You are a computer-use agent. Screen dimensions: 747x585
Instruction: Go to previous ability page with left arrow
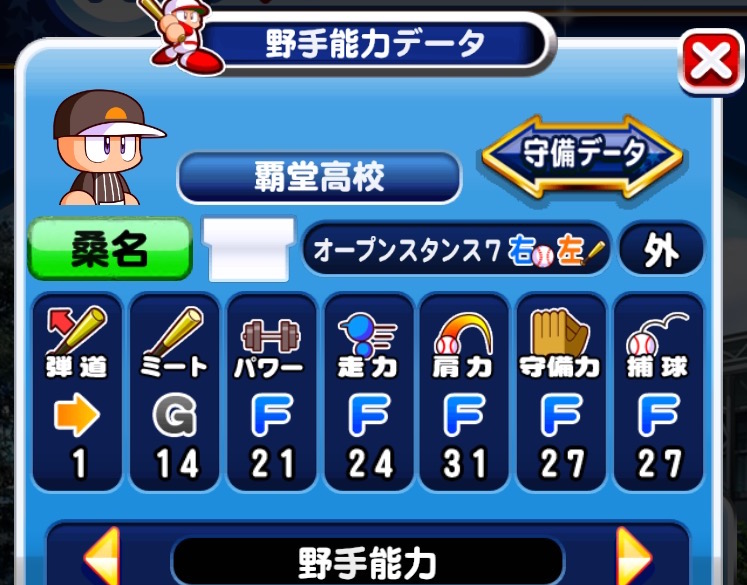click(103, 557)
